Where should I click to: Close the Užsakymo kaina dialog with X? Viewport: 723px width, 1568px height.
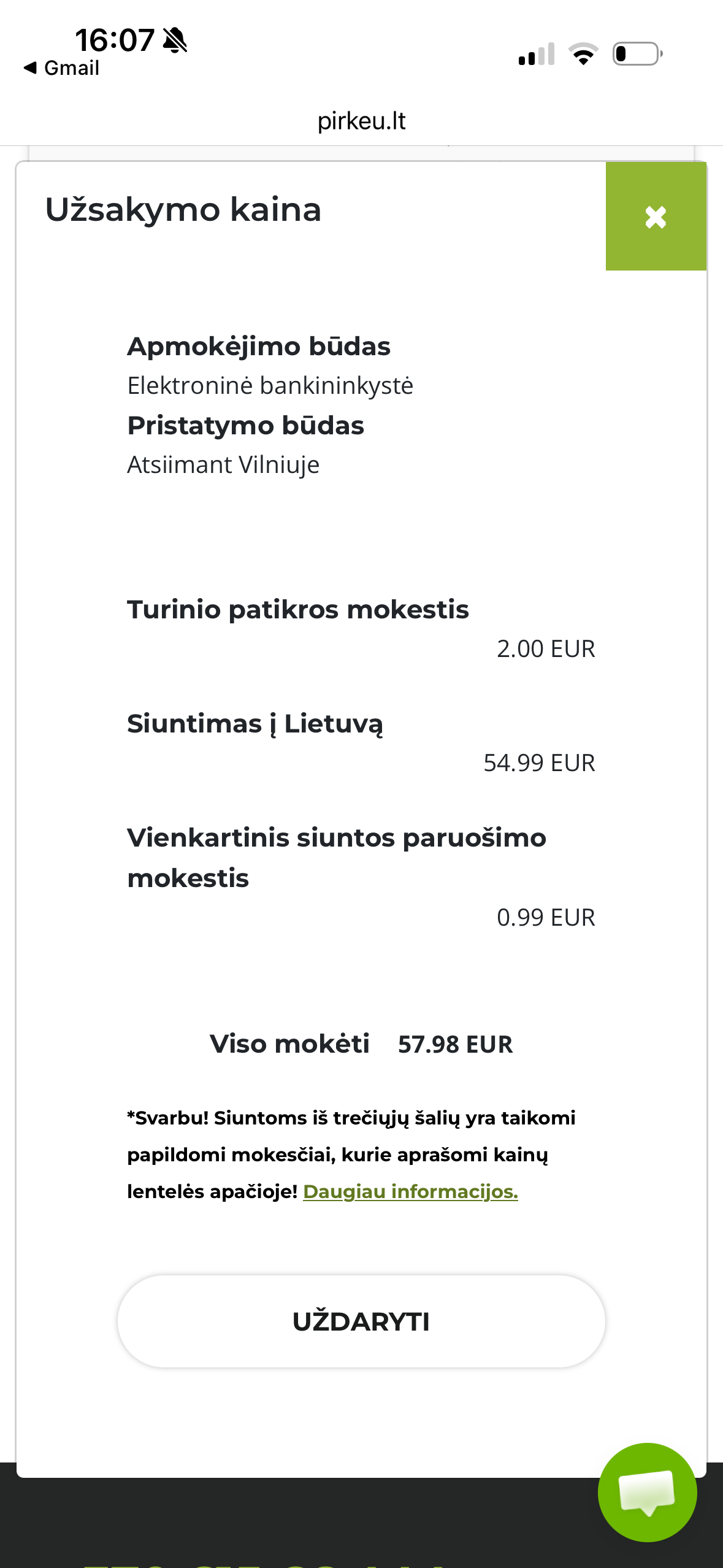(x=656, y=217)
